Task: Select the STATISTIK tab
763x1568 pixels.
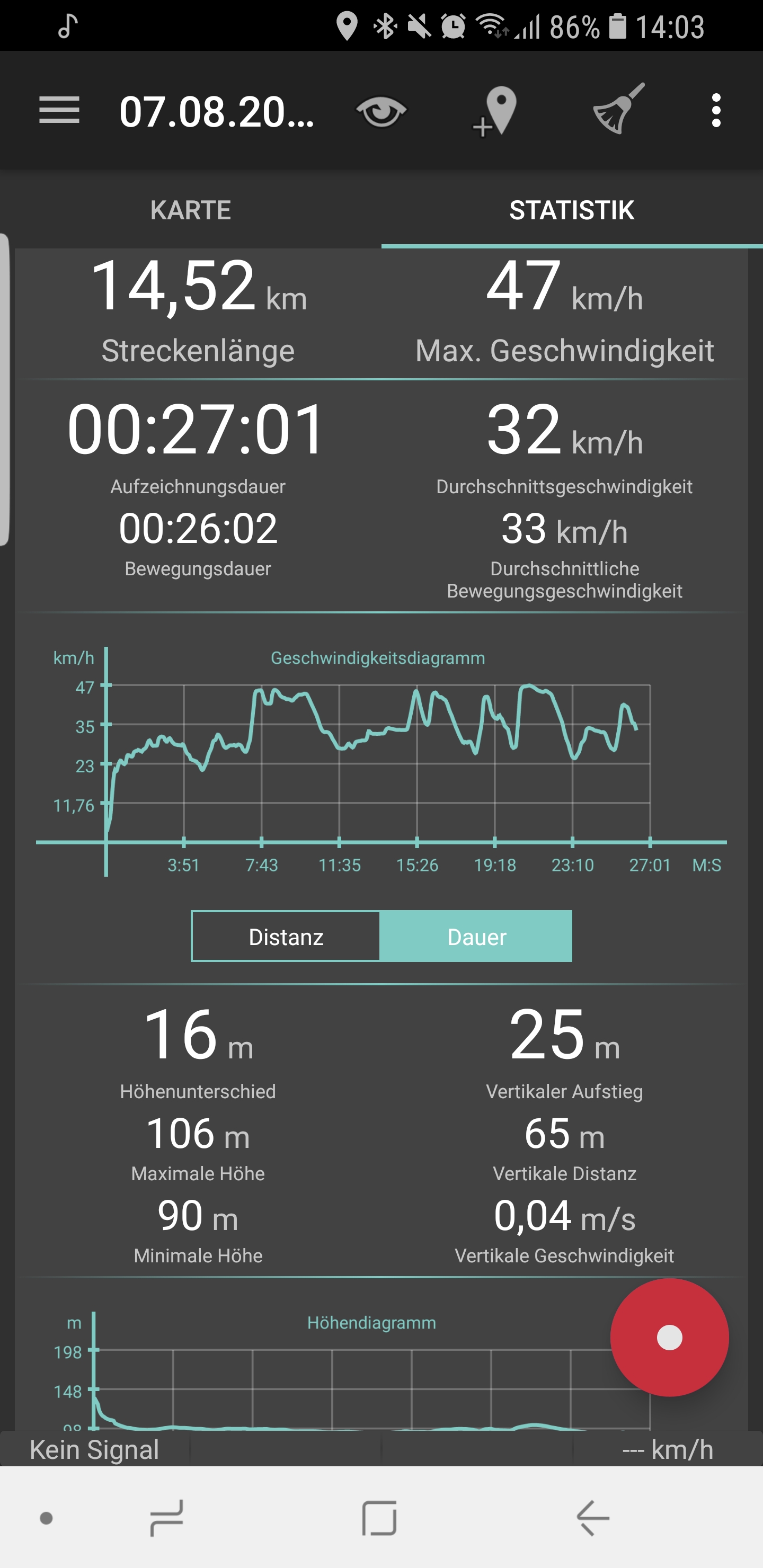Action: [x=572, y=211]
